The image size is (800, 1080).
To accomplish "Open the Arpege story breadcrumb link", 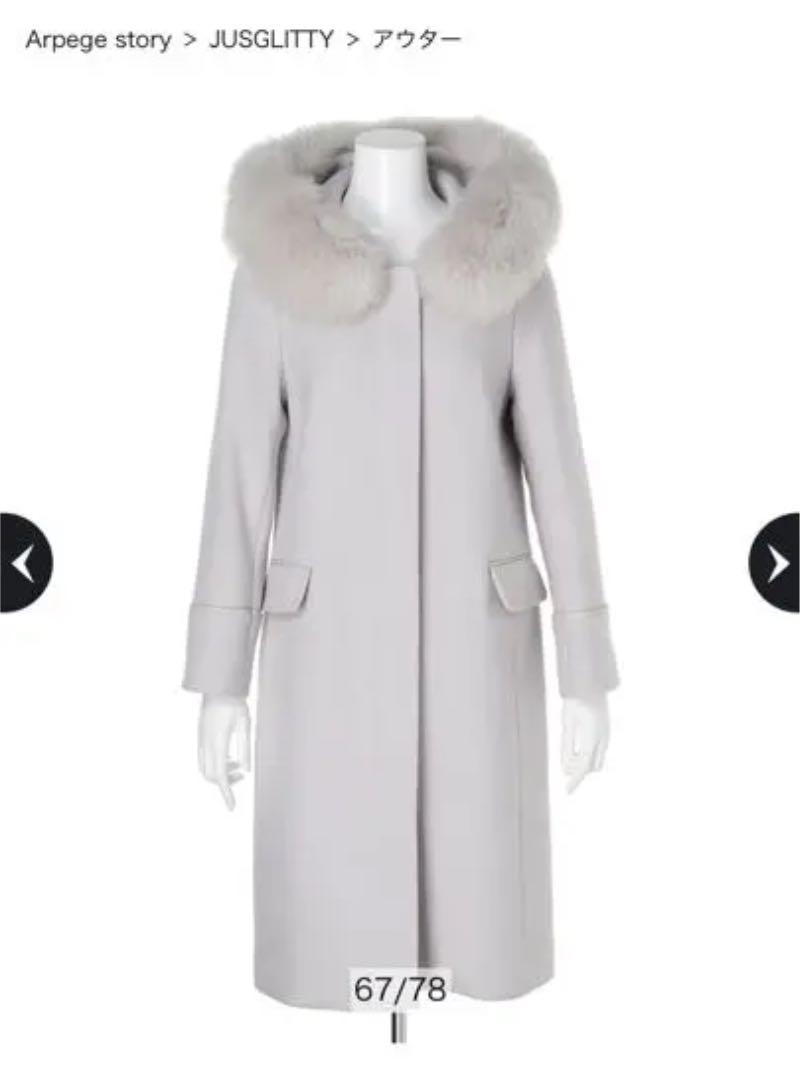I will click(x=98, y=40).
